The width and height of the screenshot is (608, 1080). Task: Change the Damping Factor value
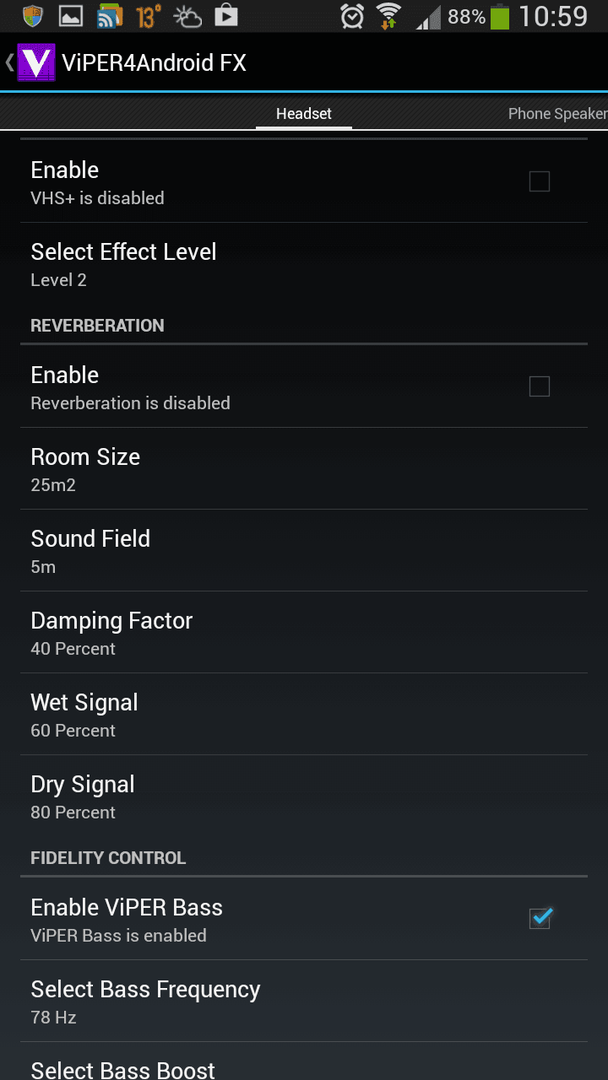304,633
